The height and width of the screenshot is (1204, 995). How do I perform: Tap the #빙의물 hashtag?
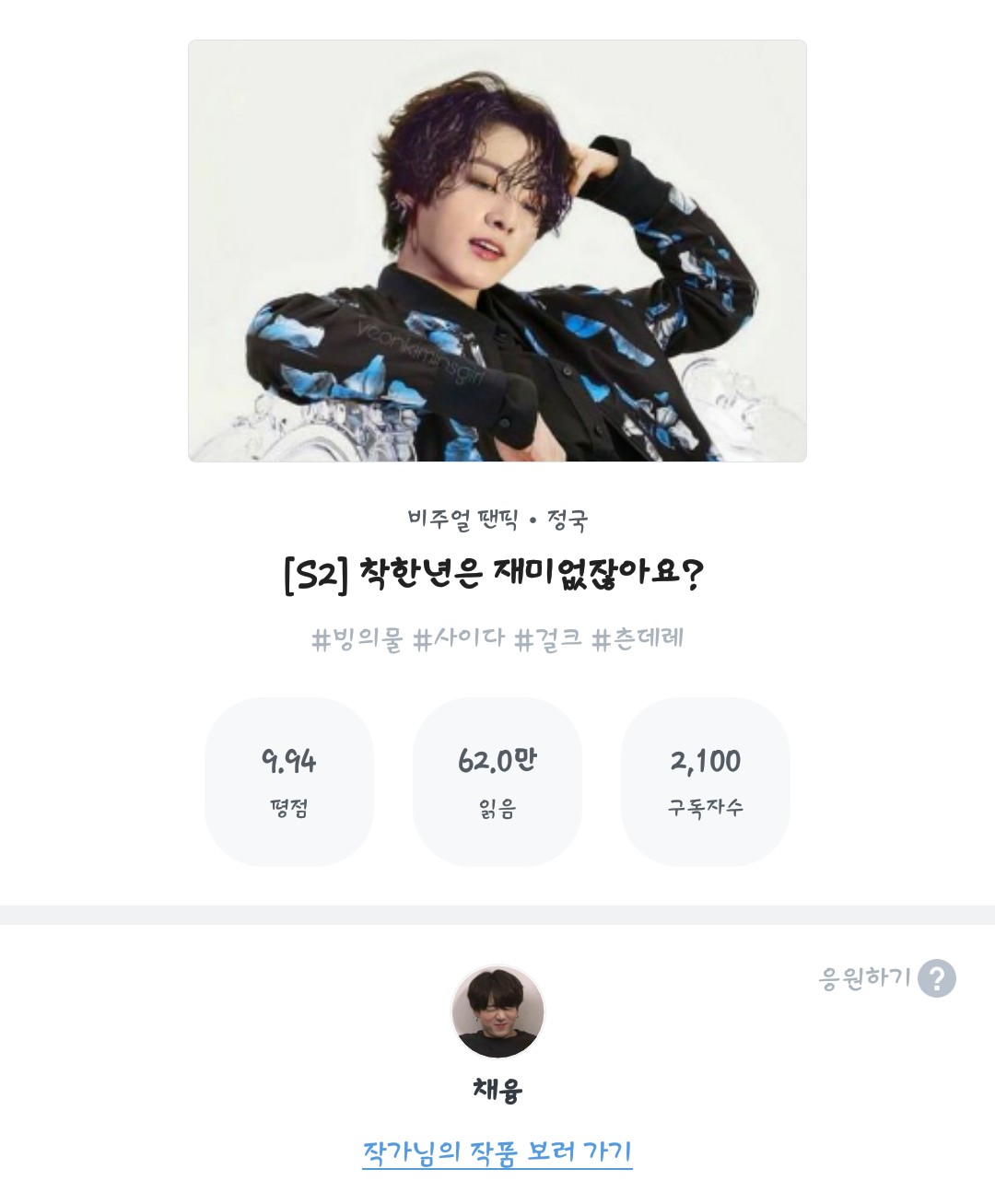point(357,638)
